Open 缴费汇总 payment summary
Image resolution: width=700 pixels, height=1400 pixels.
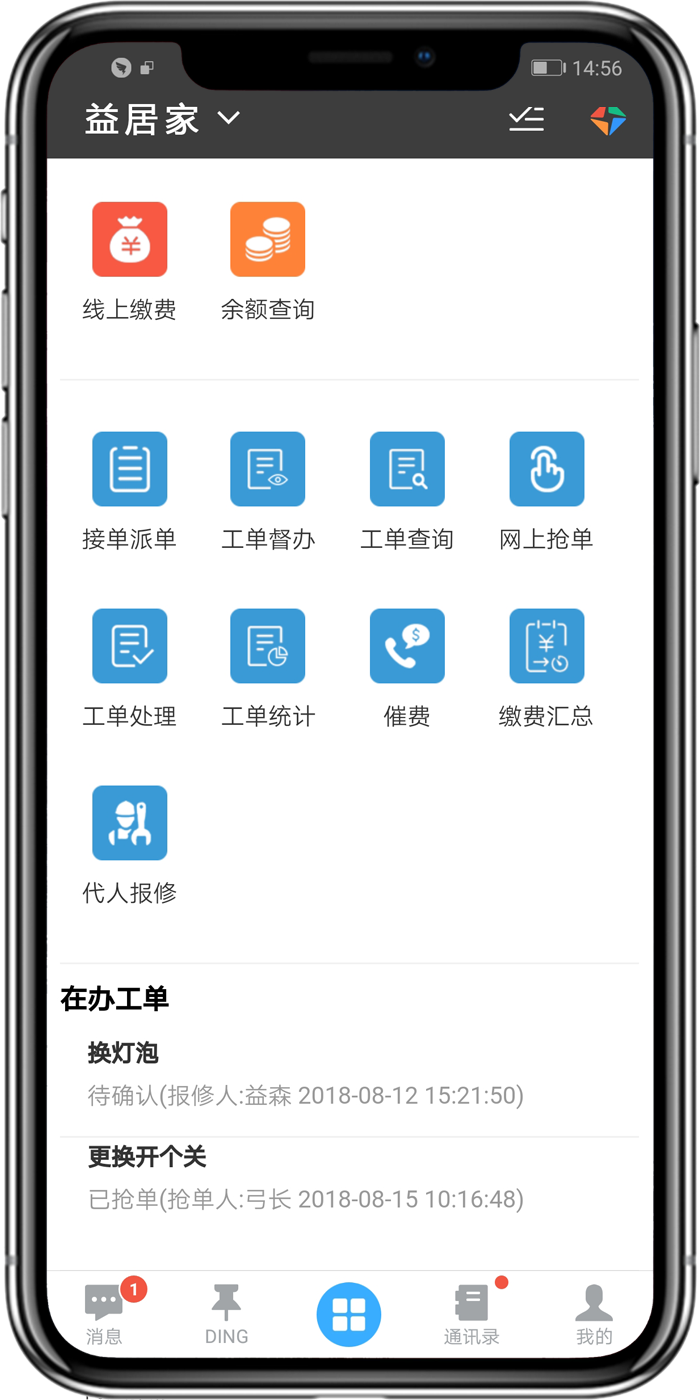click(x=547, y=669)
